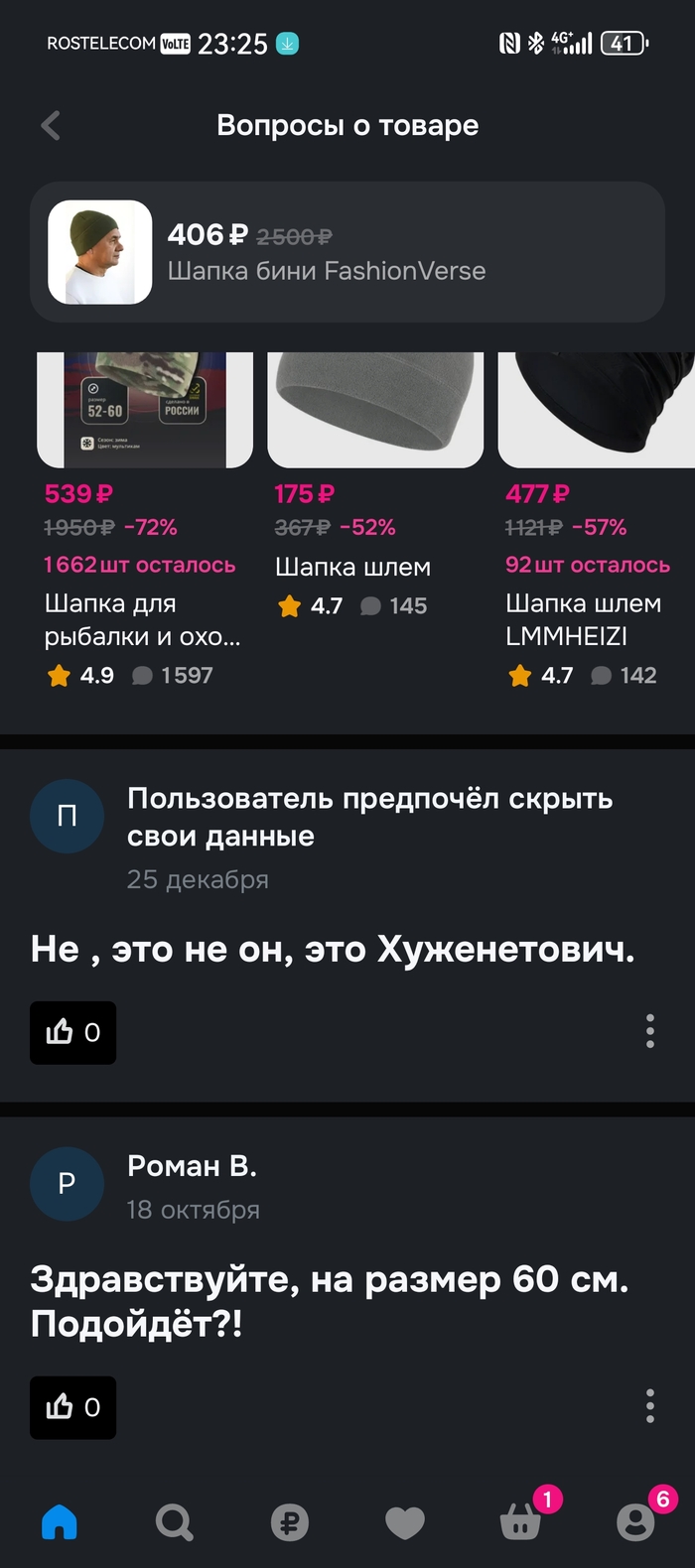Go to the favorites heart tab

point(404,1521)
